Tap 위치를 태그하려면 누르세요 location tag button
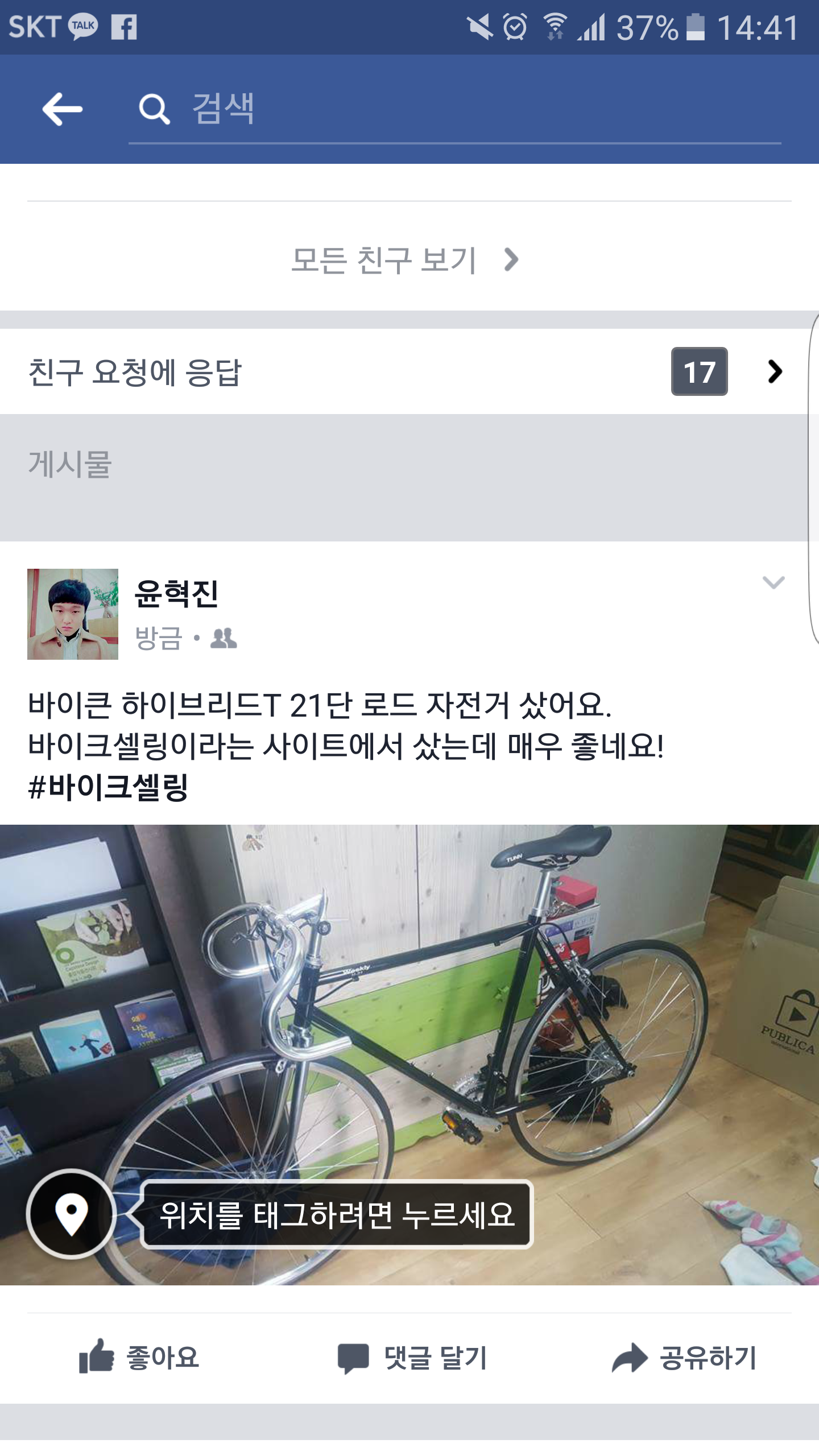 [x=337, y=1214]
